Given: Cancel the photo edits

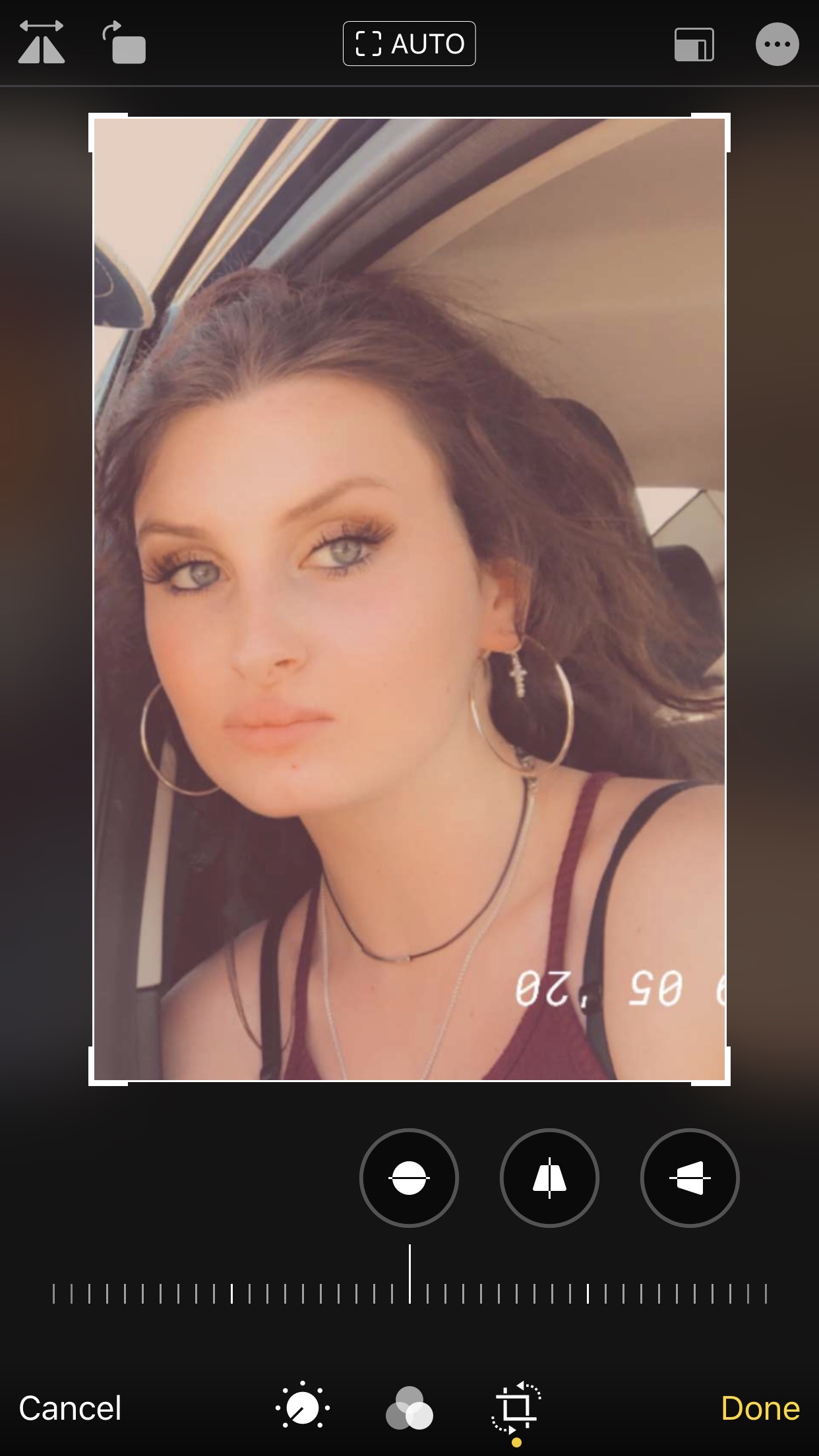Looking at the screenshot, I should (x=70, y=1408).
